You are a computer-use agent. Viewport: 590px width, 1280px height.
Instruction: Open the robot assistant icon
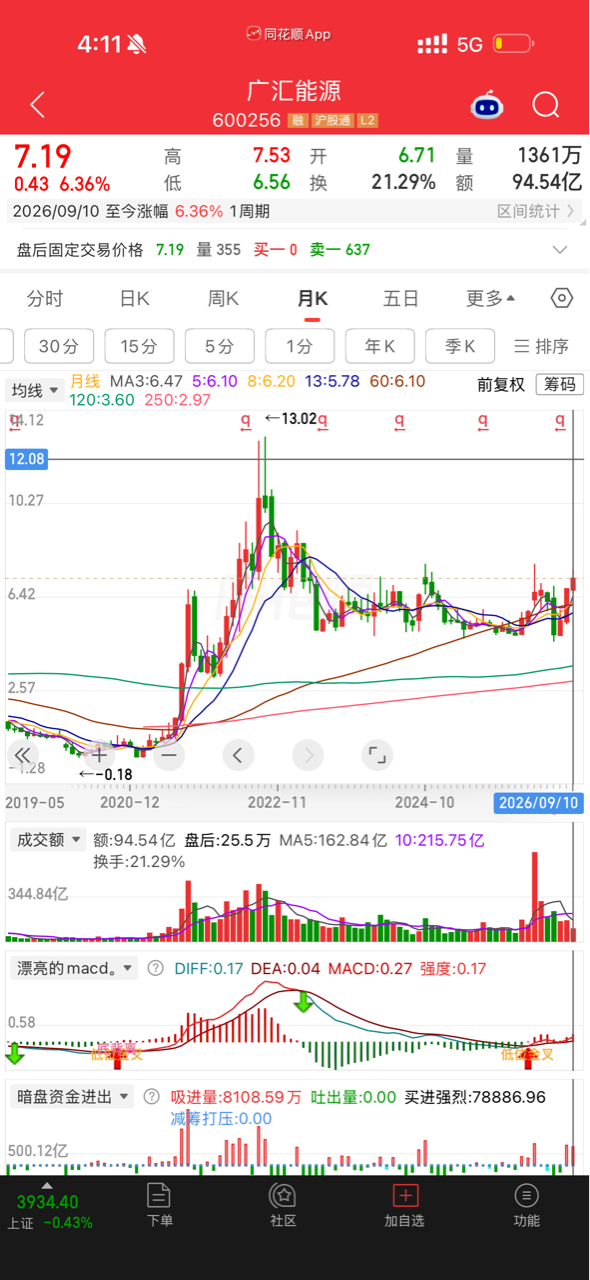coord(487,105)
